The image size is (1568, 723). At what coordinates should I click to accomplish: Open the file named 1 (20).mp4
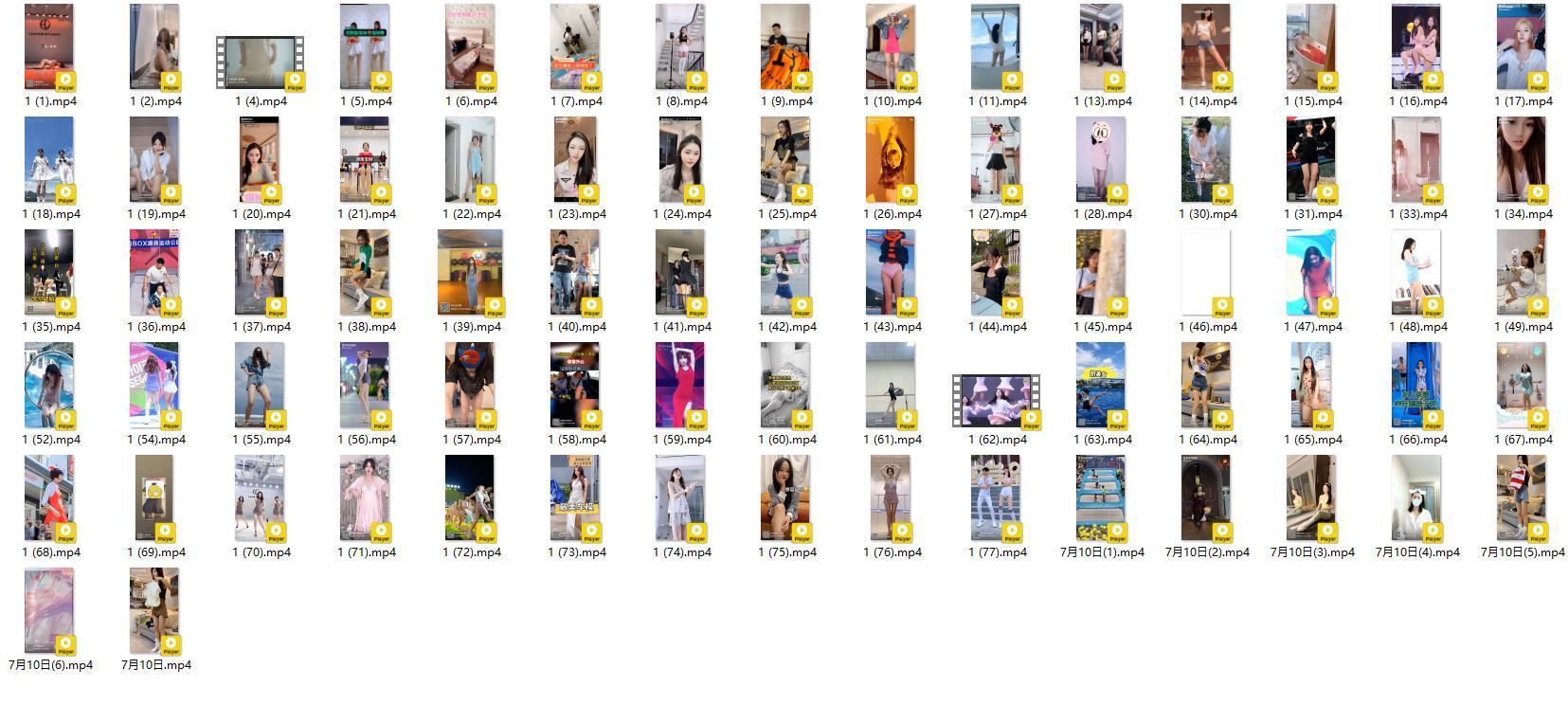coord(261,160)
